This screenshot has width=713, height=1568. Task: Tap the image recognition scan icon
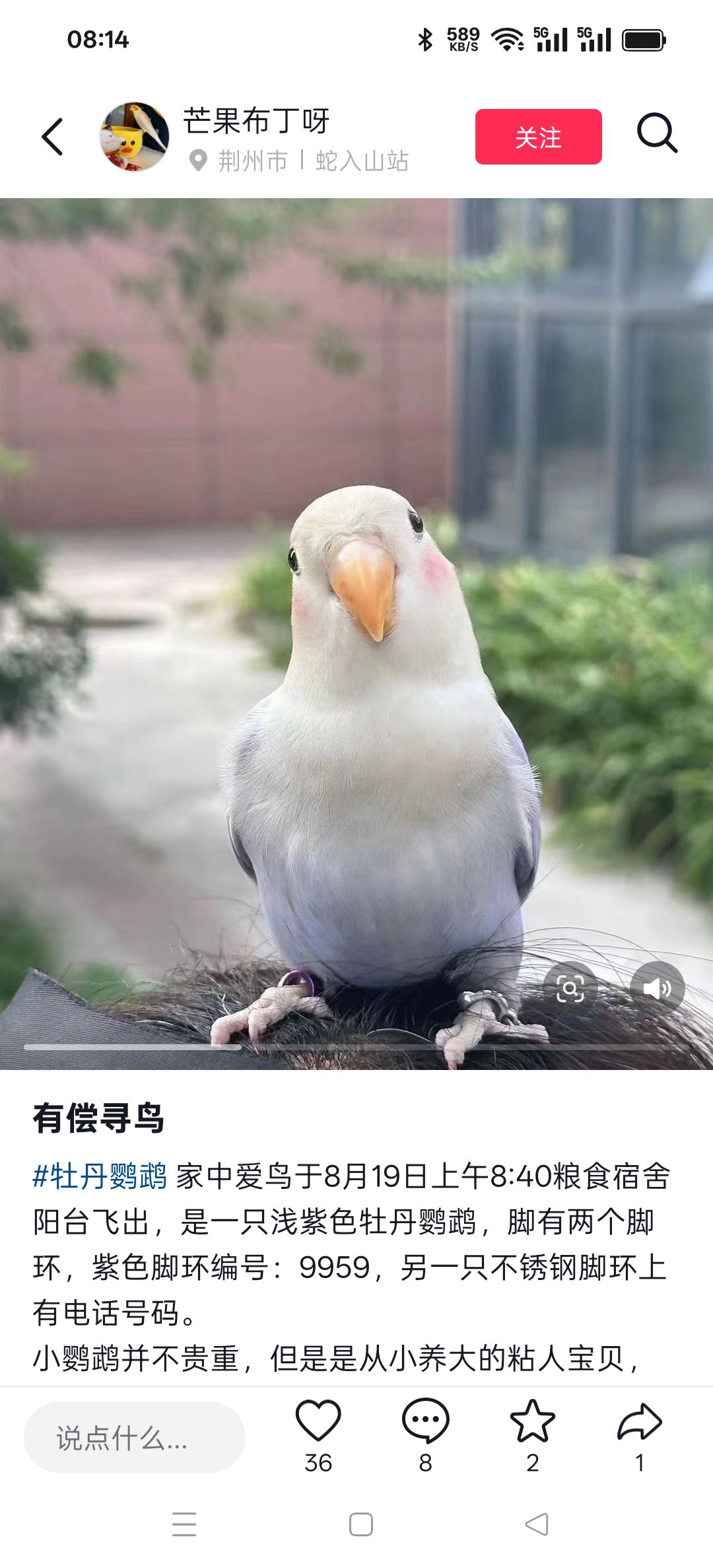pos(570,989)
